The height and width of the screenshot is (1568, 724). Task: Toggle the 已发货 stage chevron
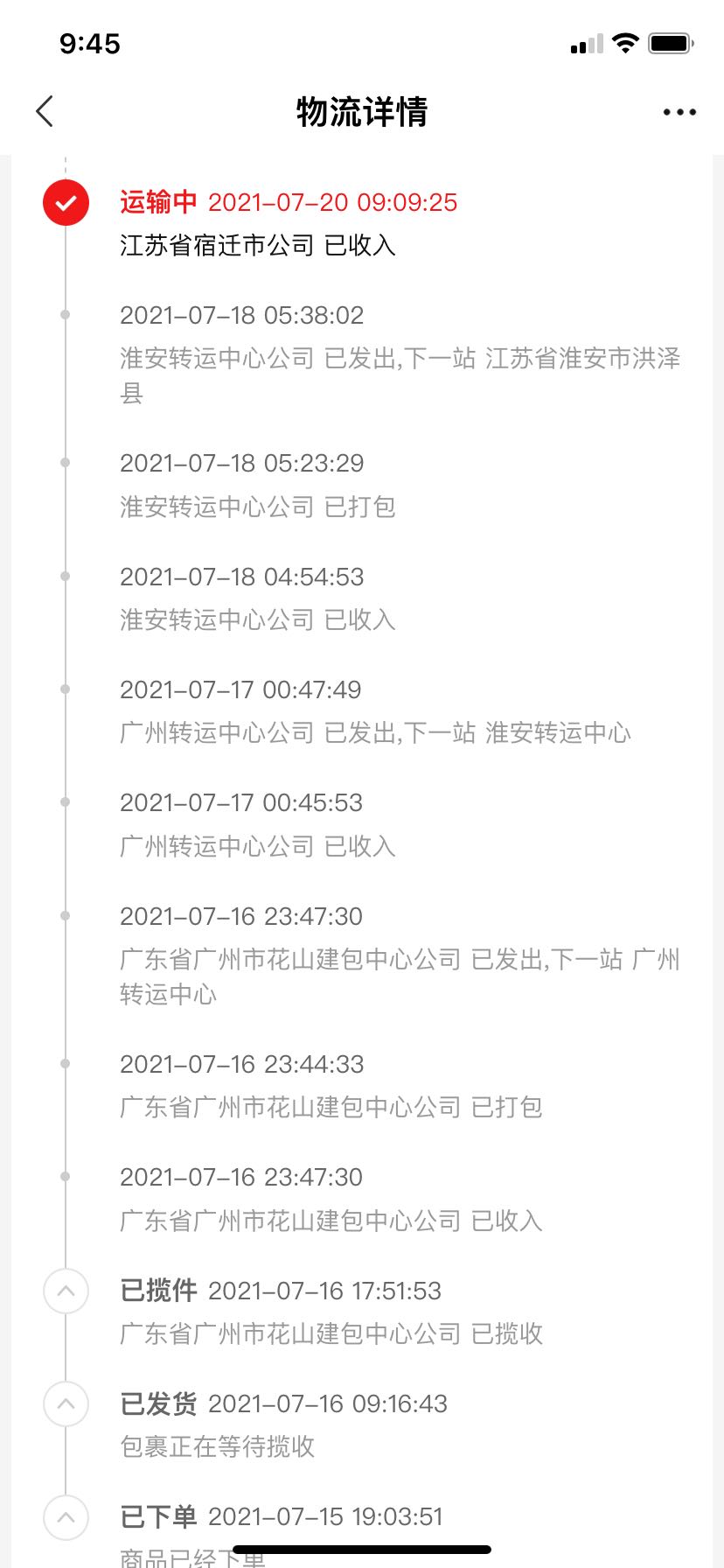point(66,1404)
